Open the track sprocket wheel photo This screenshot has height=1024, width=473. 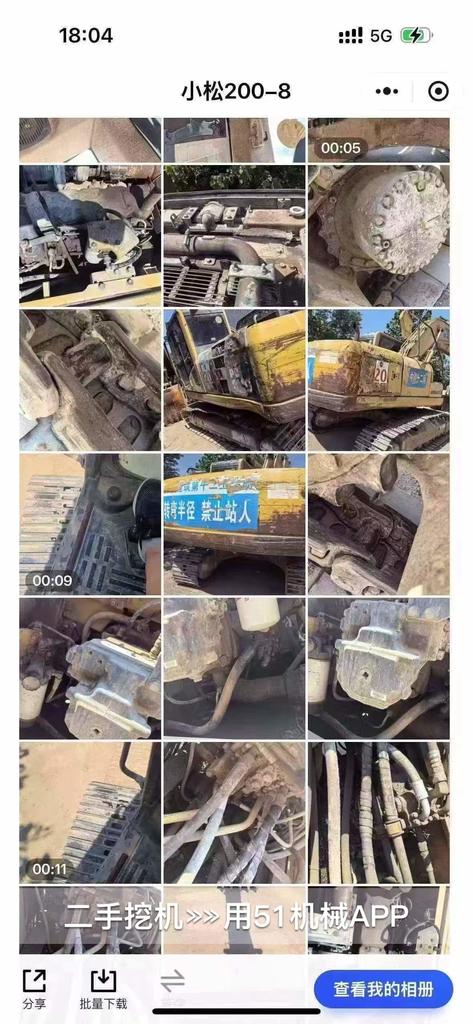pos(379,236)
